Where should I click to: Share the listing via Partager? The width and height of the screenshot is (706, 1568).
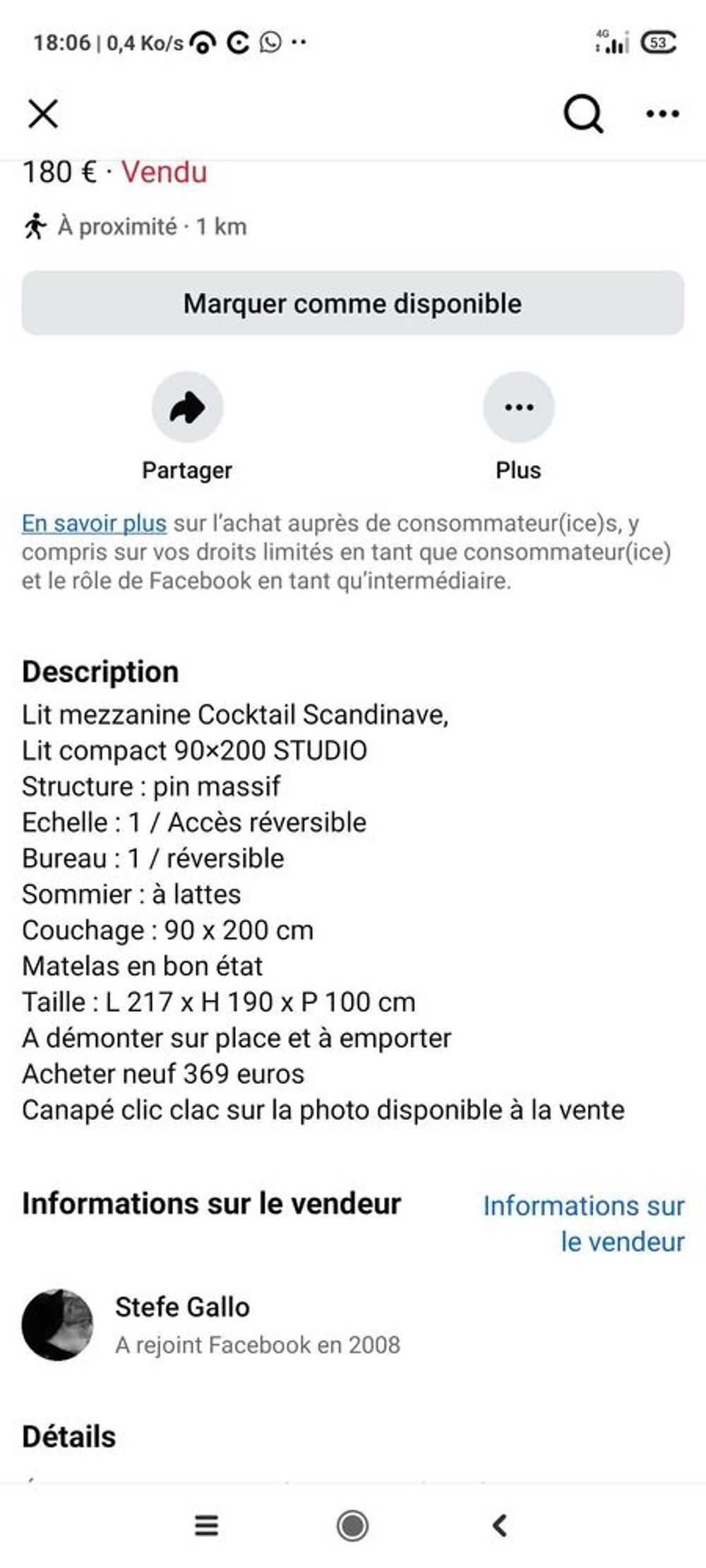click(x=187, y=408)
